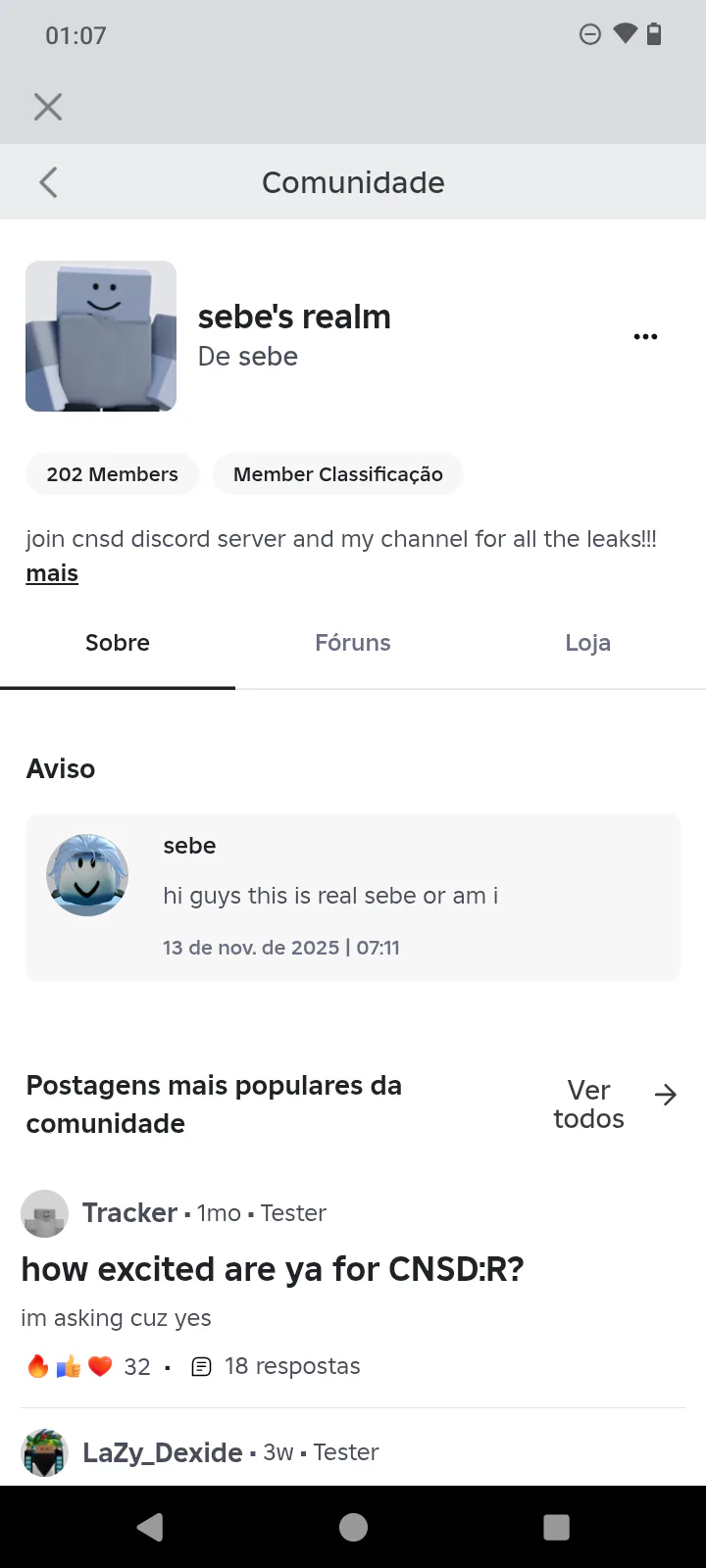Open the post 'how excited are ya for CNSD:R?'
The width and height of the screenshot is (706, 1568).
[x=273, y=1269]
